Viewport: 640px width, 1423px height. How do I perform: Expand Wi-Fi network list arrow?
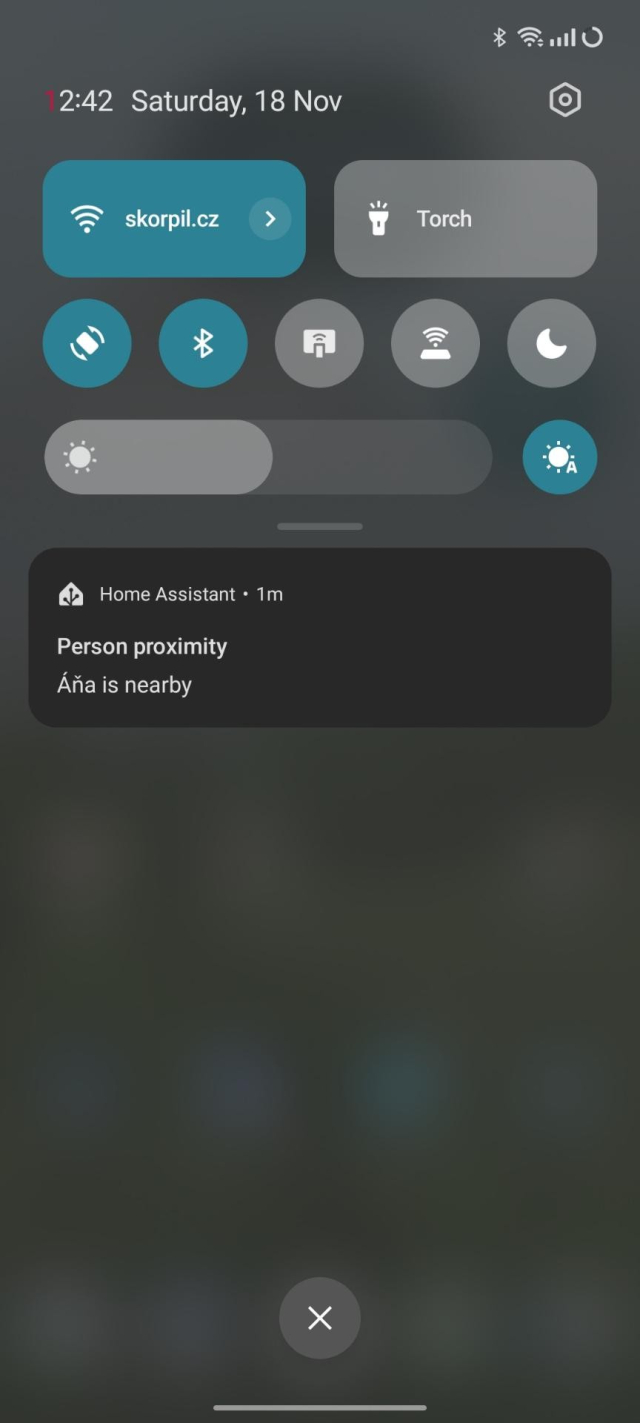(270, 219)
